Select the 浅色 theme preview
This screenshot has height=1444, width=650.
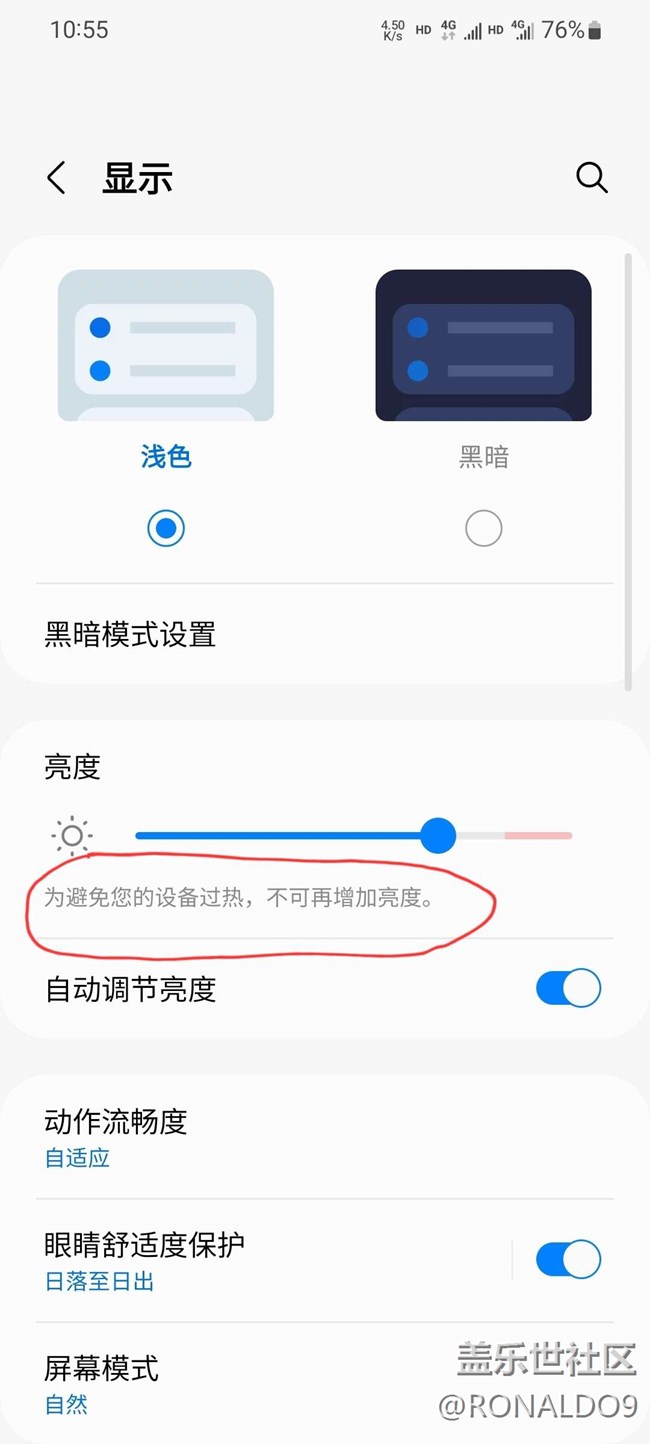166,346
